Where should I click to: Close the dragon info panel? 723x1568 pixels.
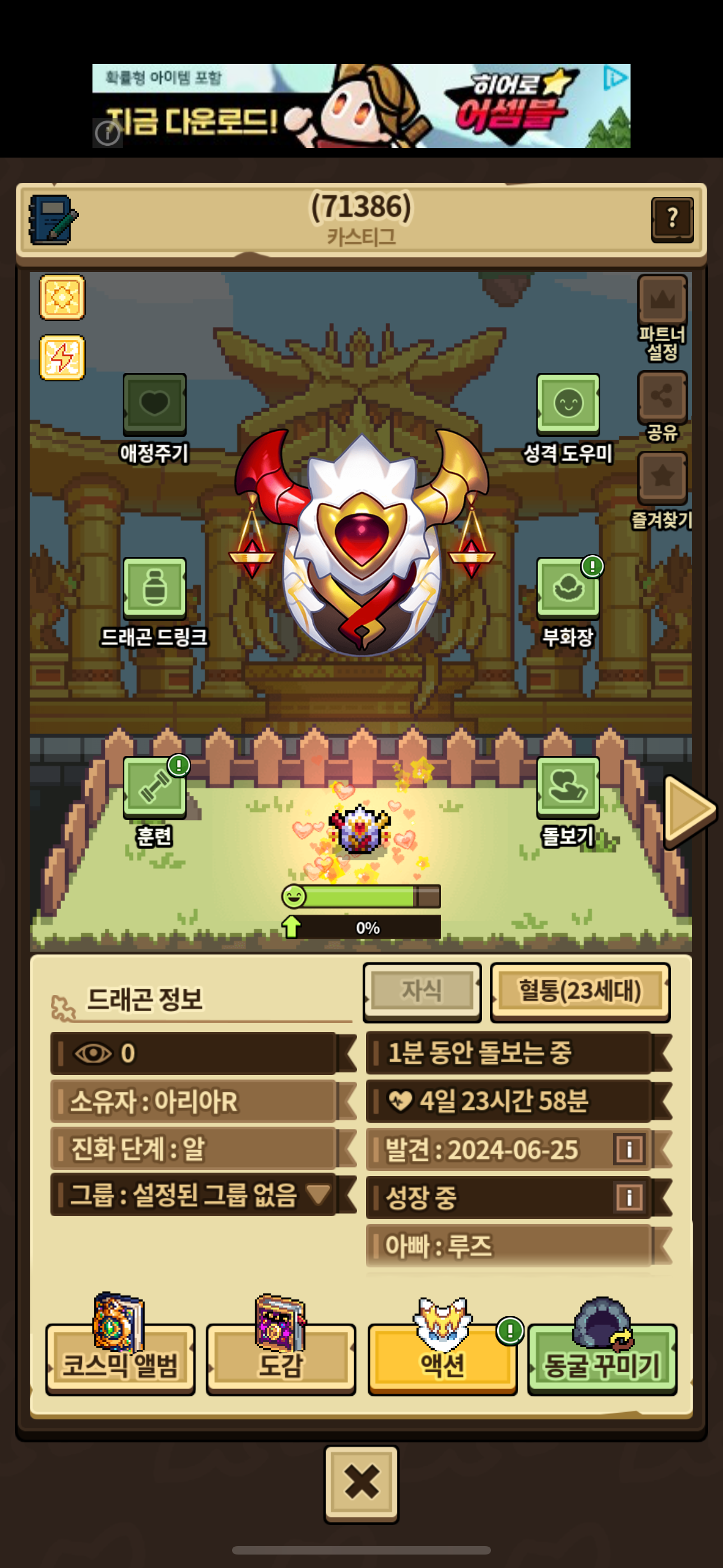tap(361, 1482)
